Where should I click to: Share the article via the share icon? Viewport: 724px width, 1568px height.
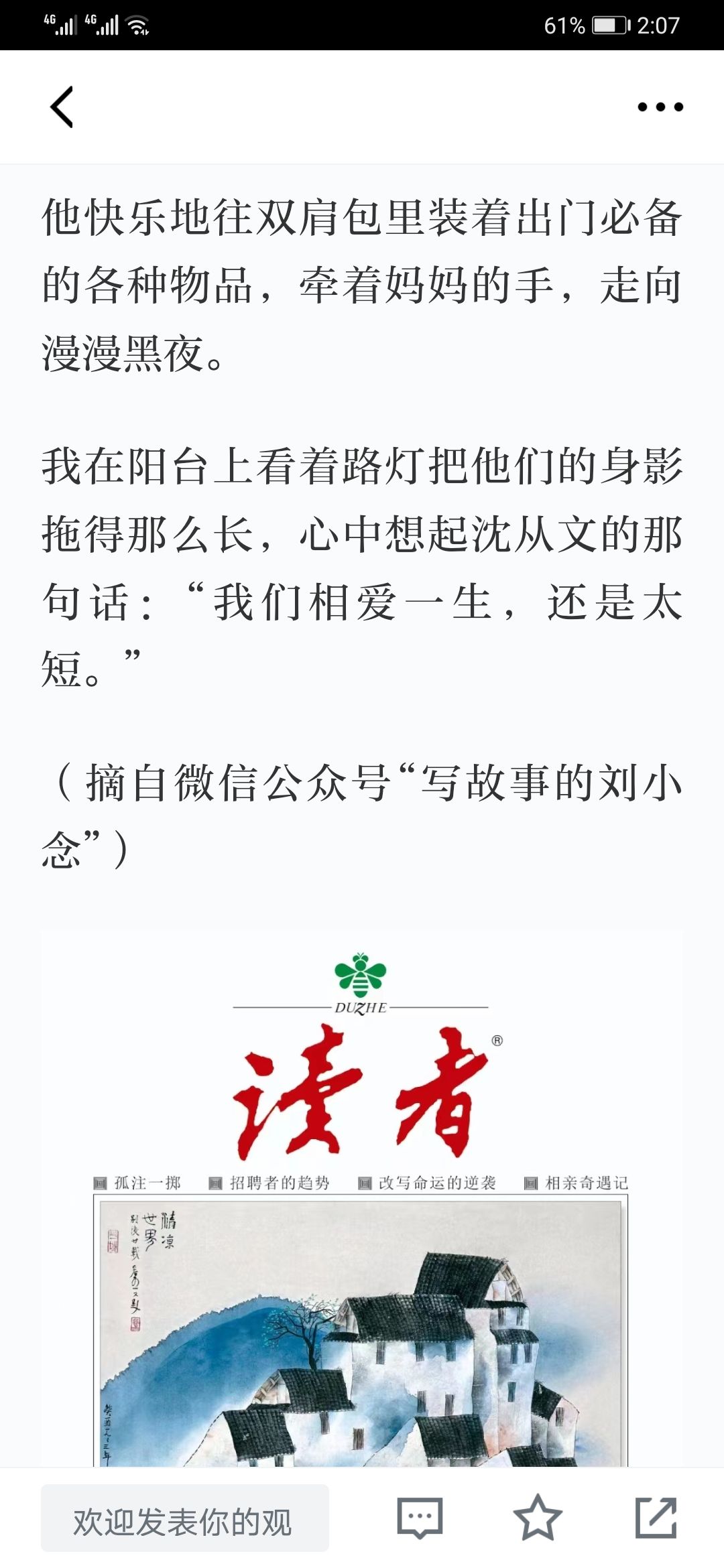(x=656, y=1518)
